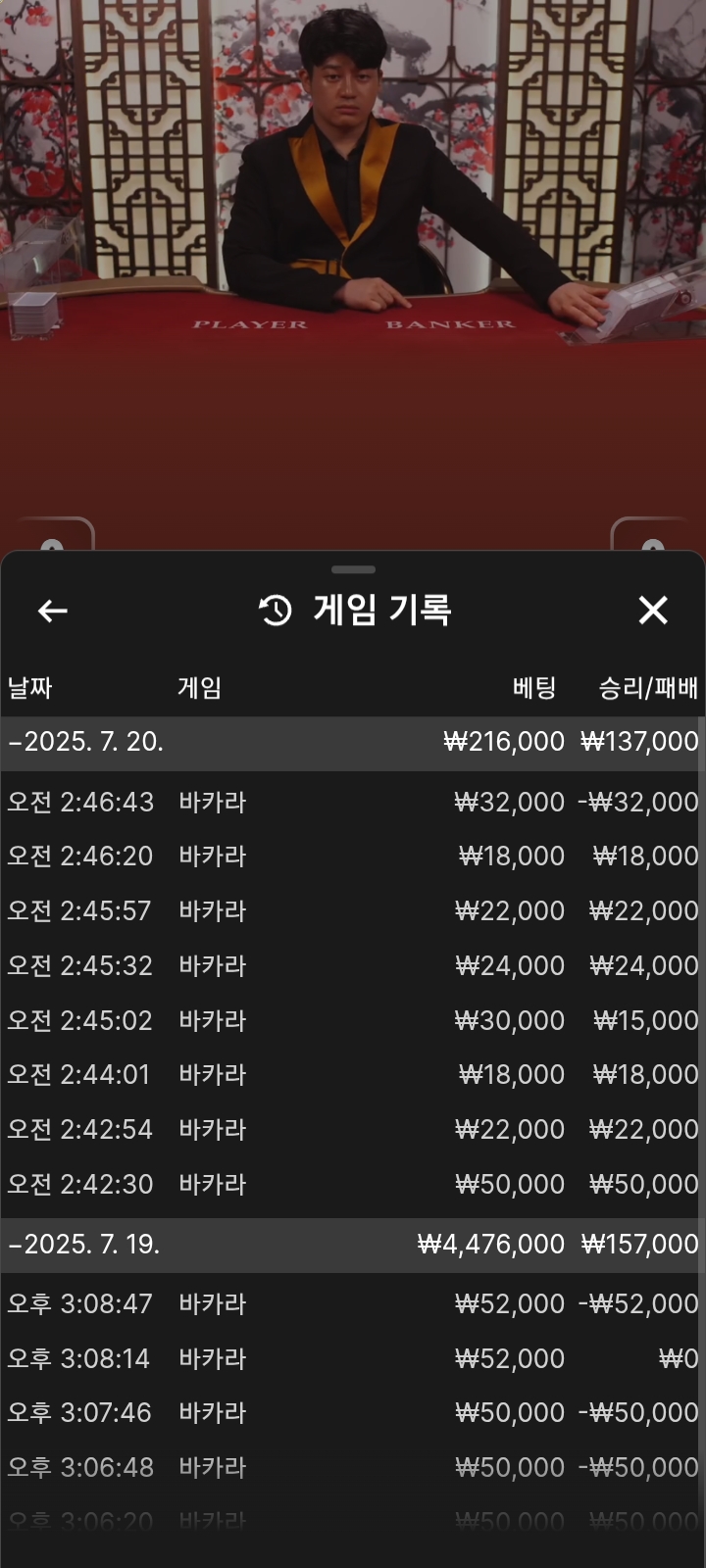Select the 오후 3:07:46 바카라 entry

[x=353, y=1413]
